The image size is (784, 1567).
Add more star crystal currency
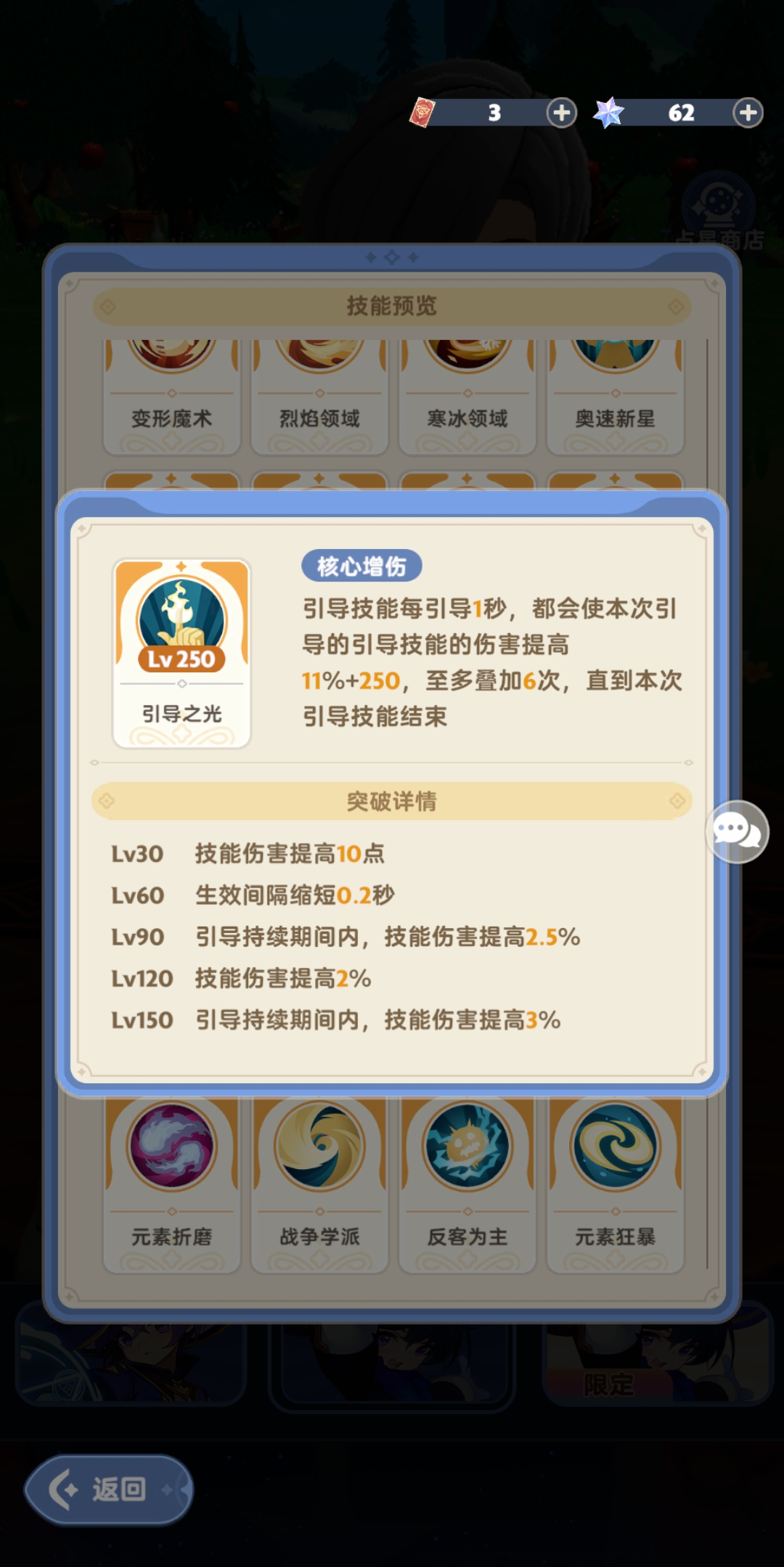point(746,114)
